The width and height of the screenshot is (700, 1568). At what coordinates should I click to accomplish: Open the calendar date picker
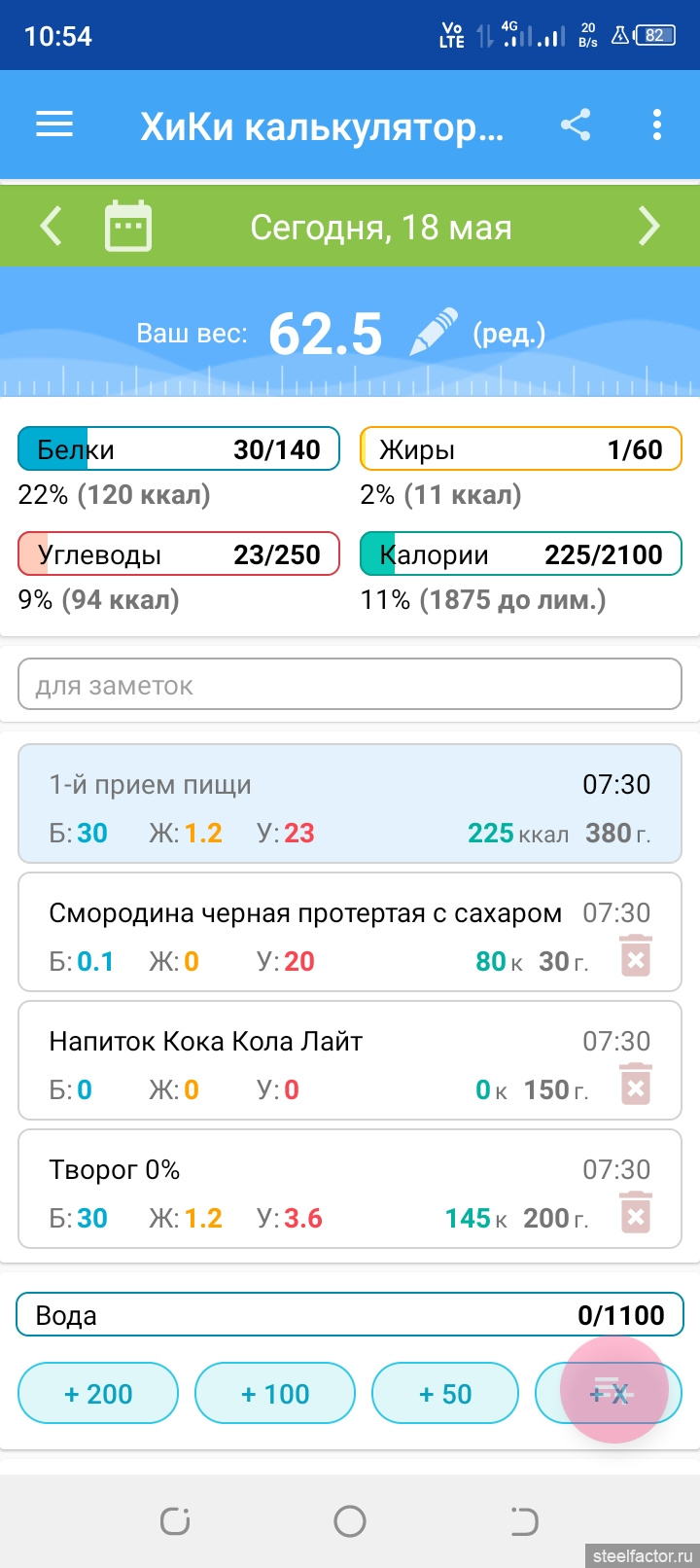pos(128,227)
